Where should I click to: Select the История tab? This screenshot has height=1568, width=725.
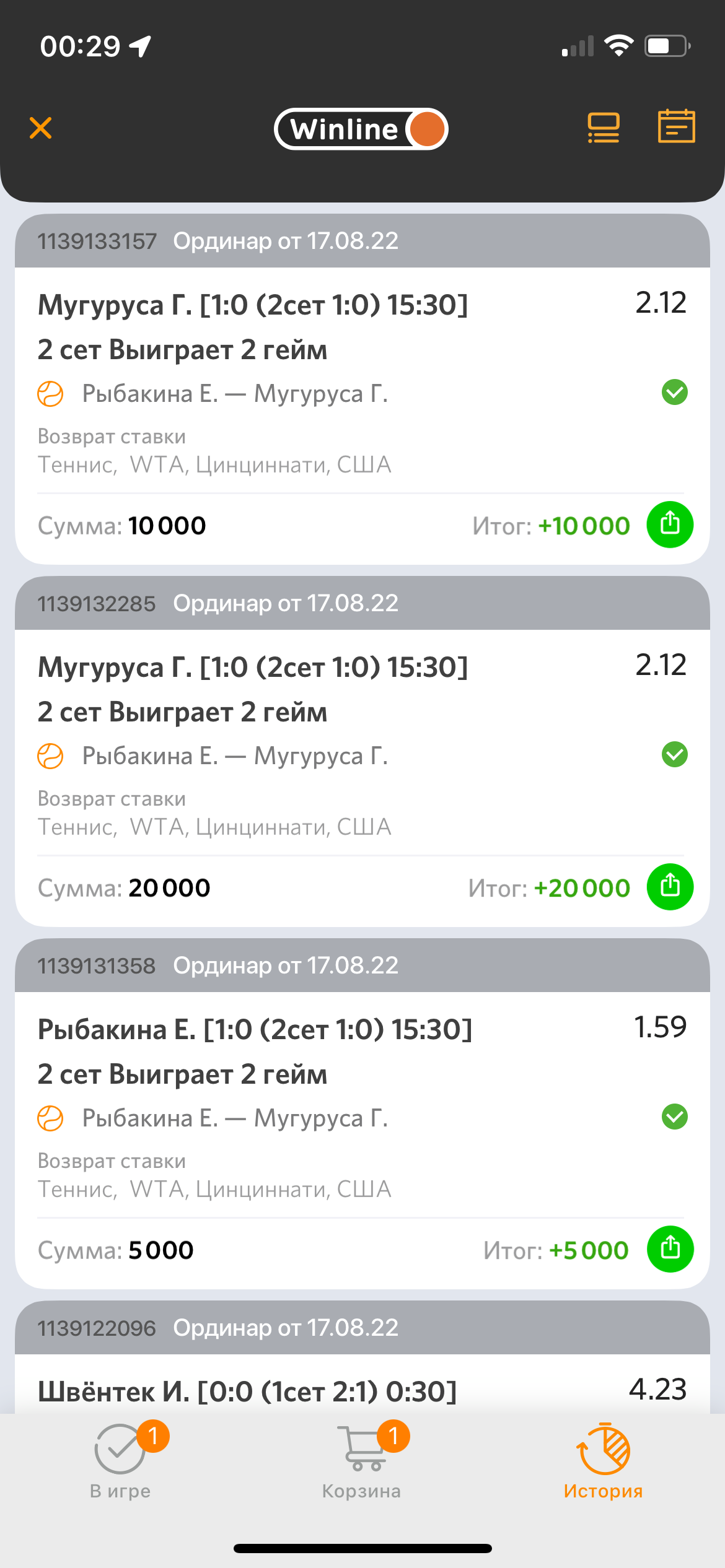603,1463
